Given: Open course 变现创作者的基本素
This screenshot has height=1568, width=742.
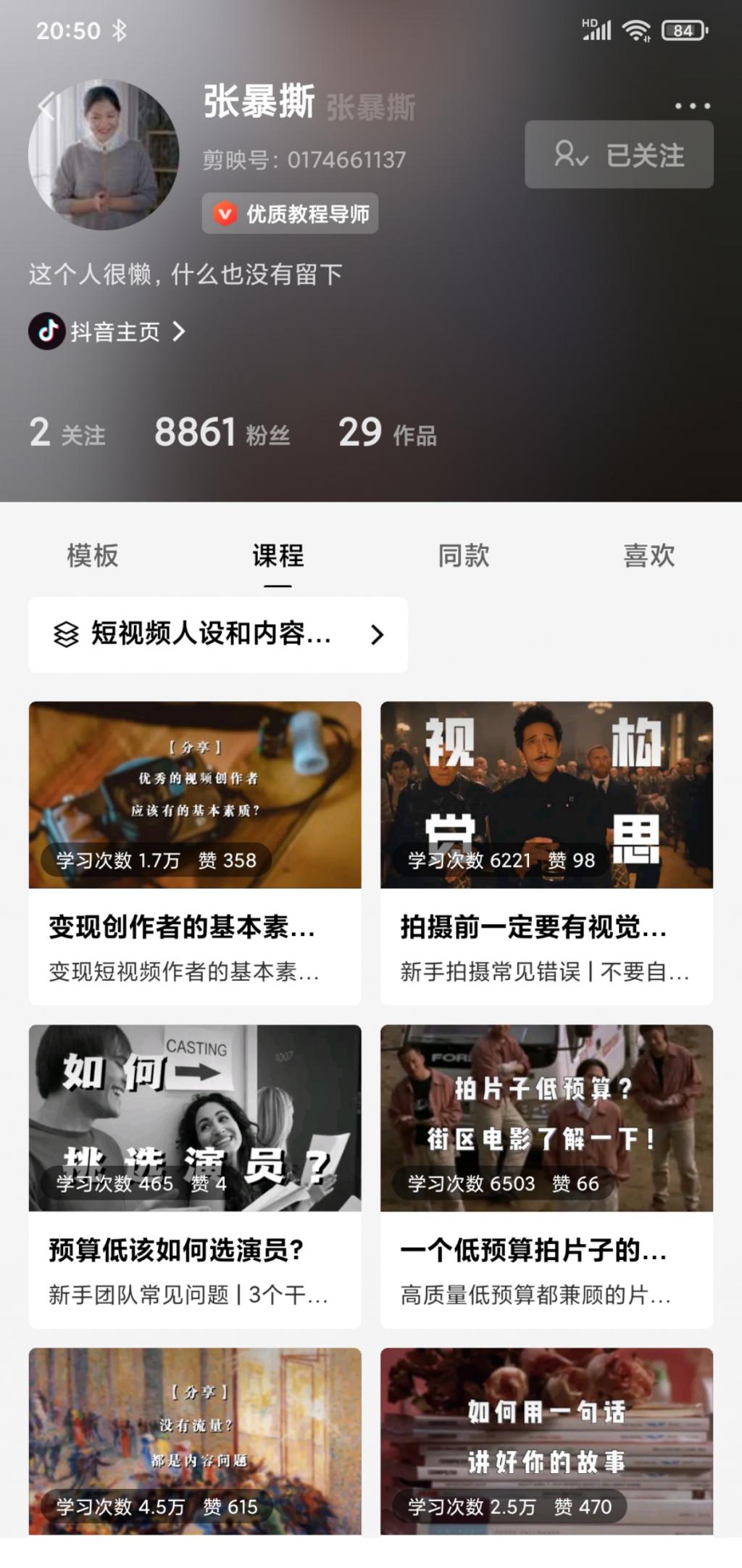Looking at the screenshot, I should click(x=195, y=853).
